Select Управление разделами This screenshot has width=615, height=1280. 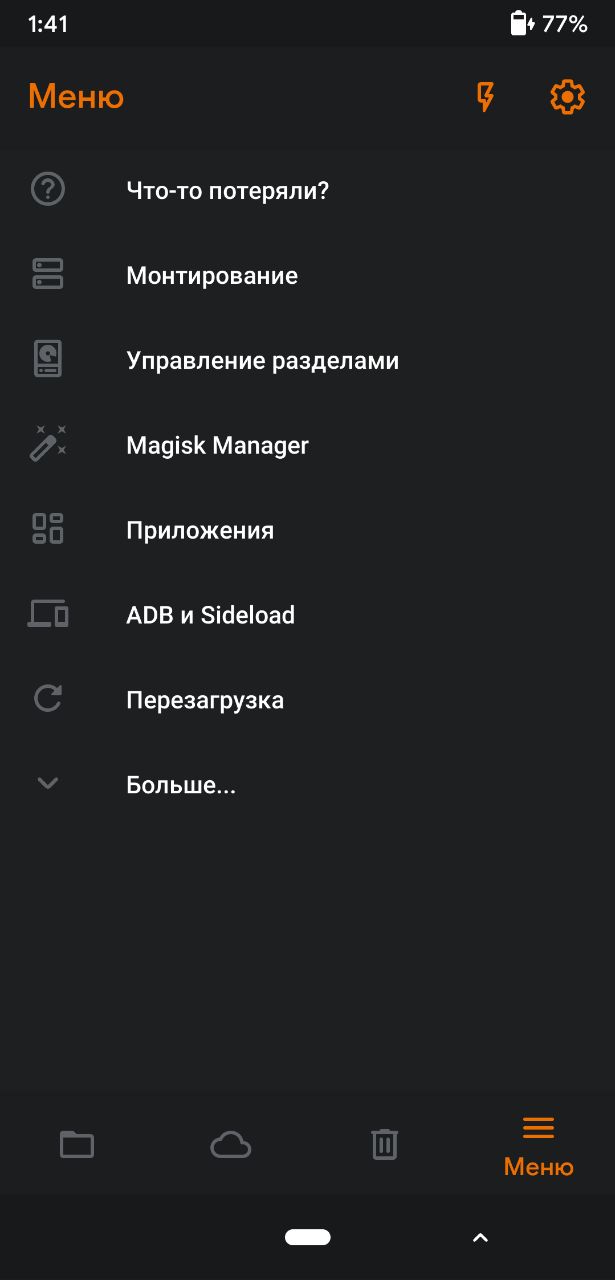[x=307, y=360]
